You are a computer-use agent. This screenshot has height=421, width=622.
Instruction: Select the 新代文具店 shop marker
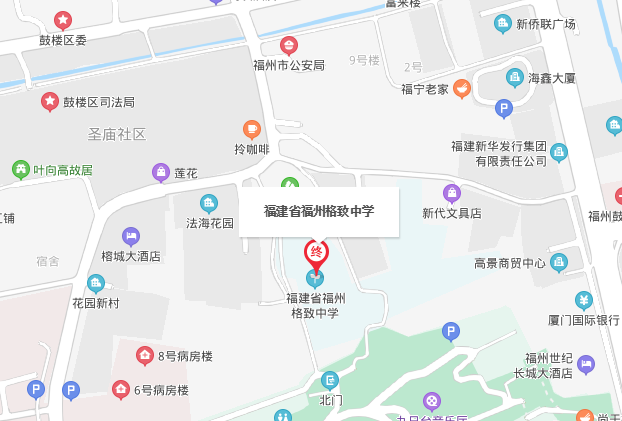pos(452,193)
